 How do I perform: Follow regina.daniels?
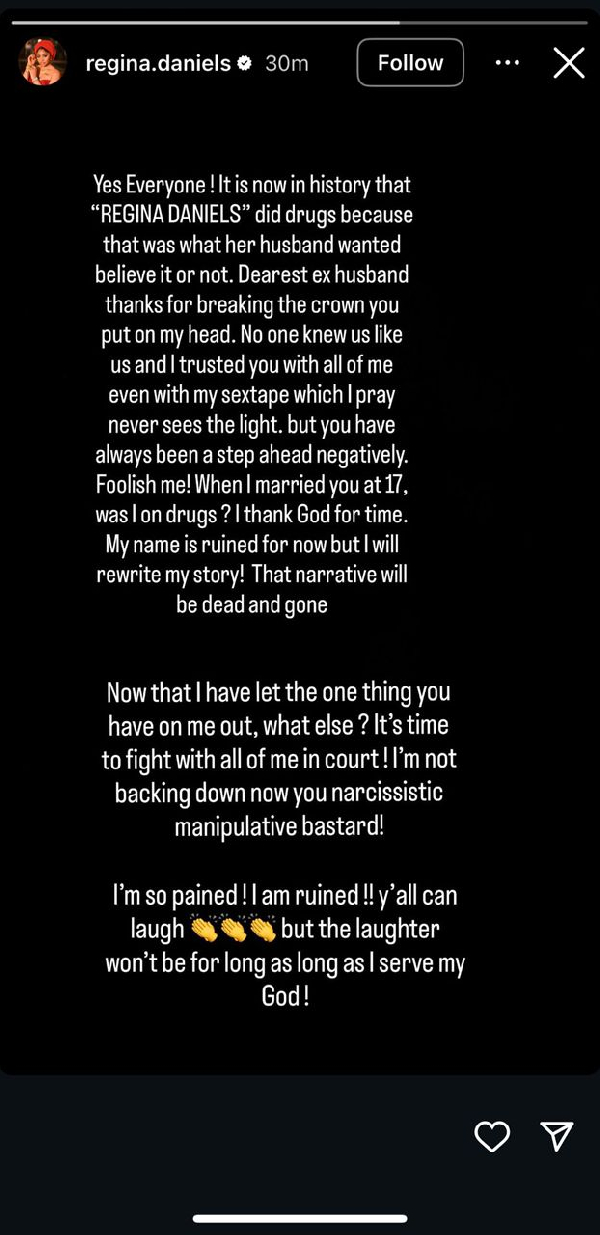410,63
